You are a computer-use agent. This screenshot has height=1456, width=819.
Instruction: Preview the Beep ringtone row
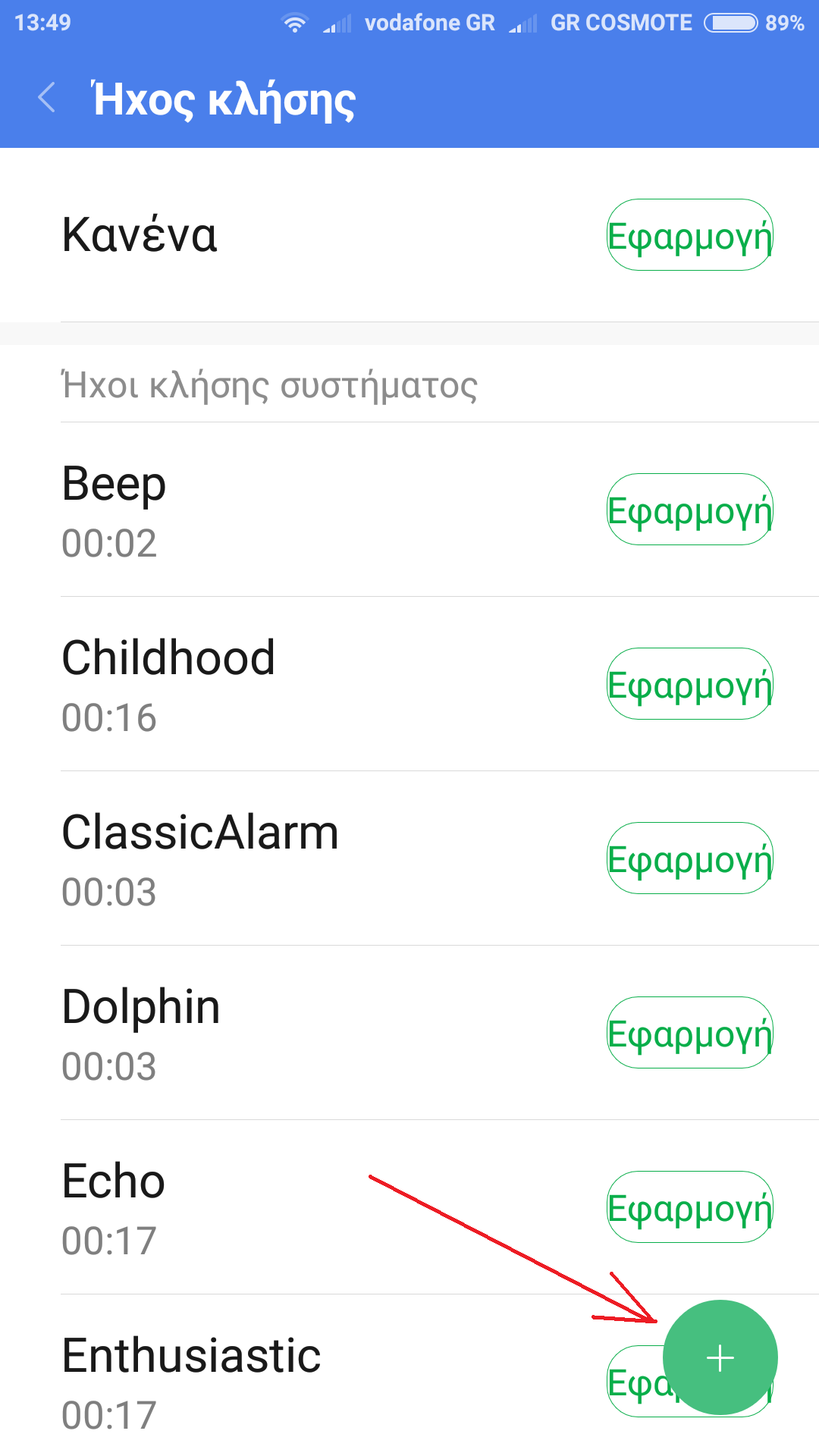coord(303,511)
